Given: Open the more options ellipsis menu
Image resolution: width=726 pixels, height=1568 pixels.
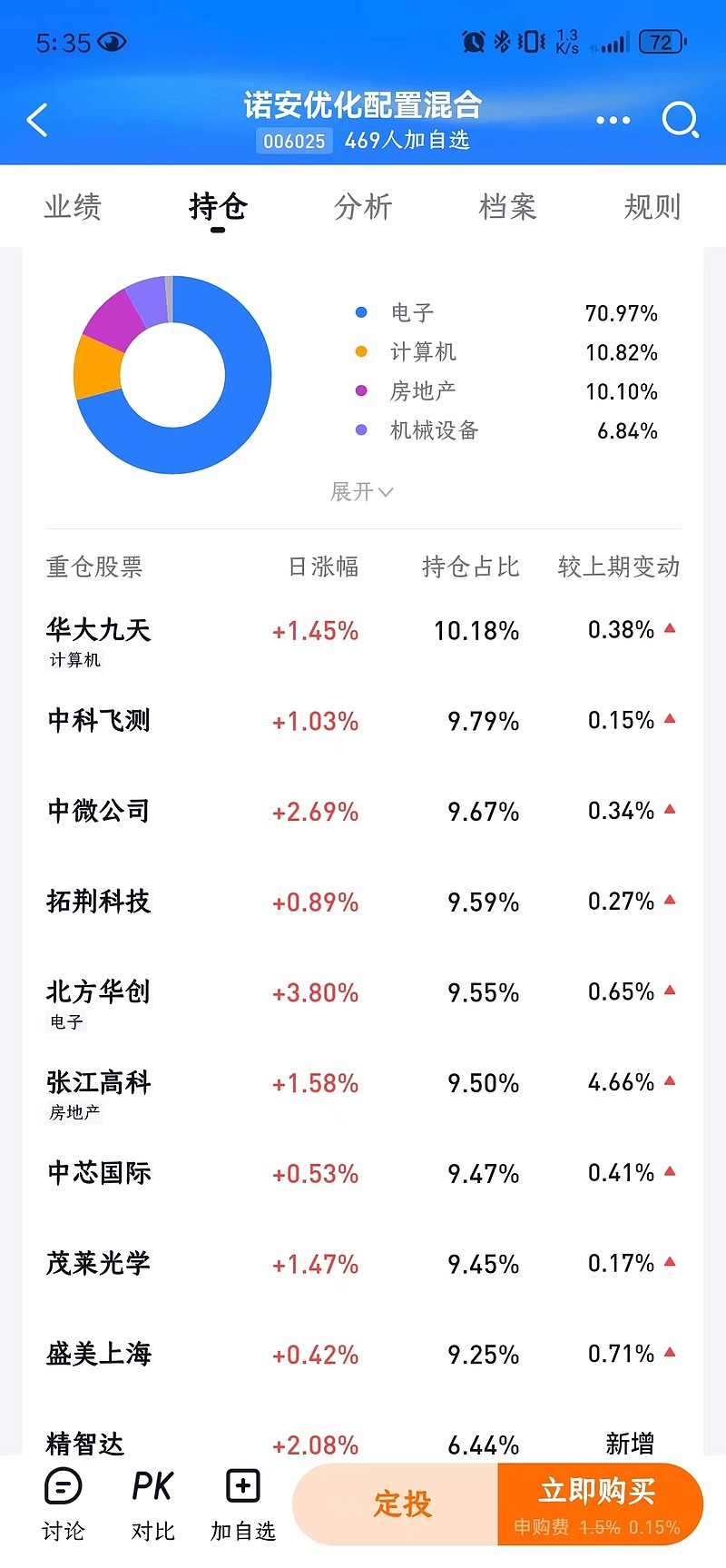Looking at the screenshot, I should pyautogui.click(x=613, y=120).
